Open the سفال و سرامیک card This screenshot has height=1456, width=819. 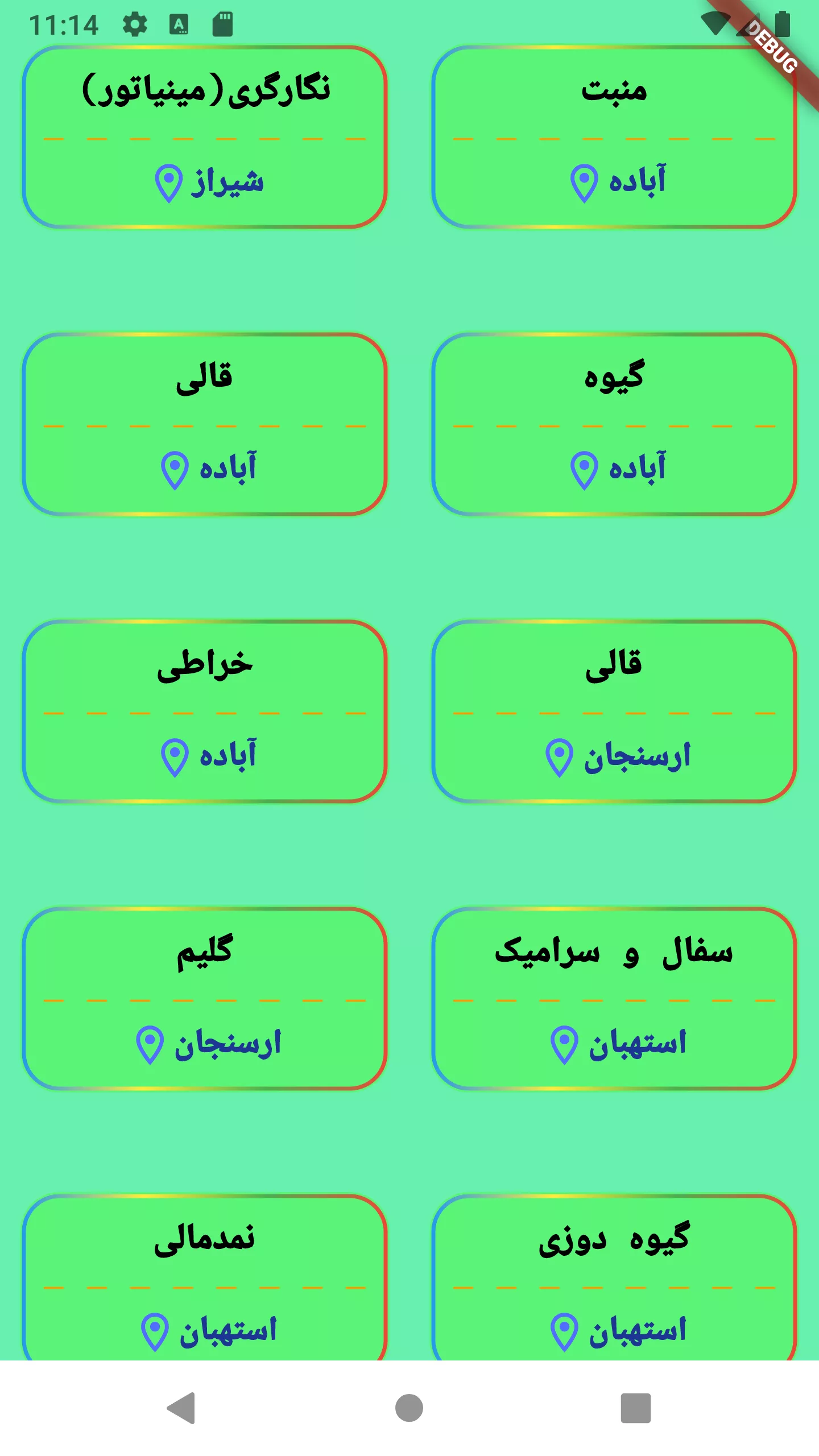(614, 999)
